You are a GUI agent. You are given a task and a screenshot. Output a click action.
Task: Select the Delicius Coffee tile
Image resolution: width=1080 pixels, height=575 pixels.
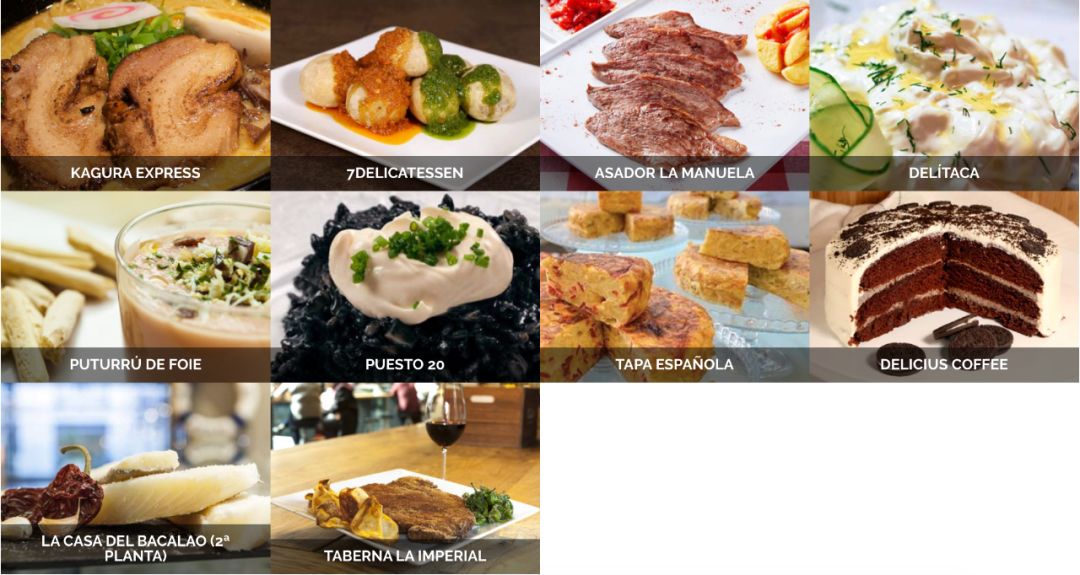pos(944,287)
